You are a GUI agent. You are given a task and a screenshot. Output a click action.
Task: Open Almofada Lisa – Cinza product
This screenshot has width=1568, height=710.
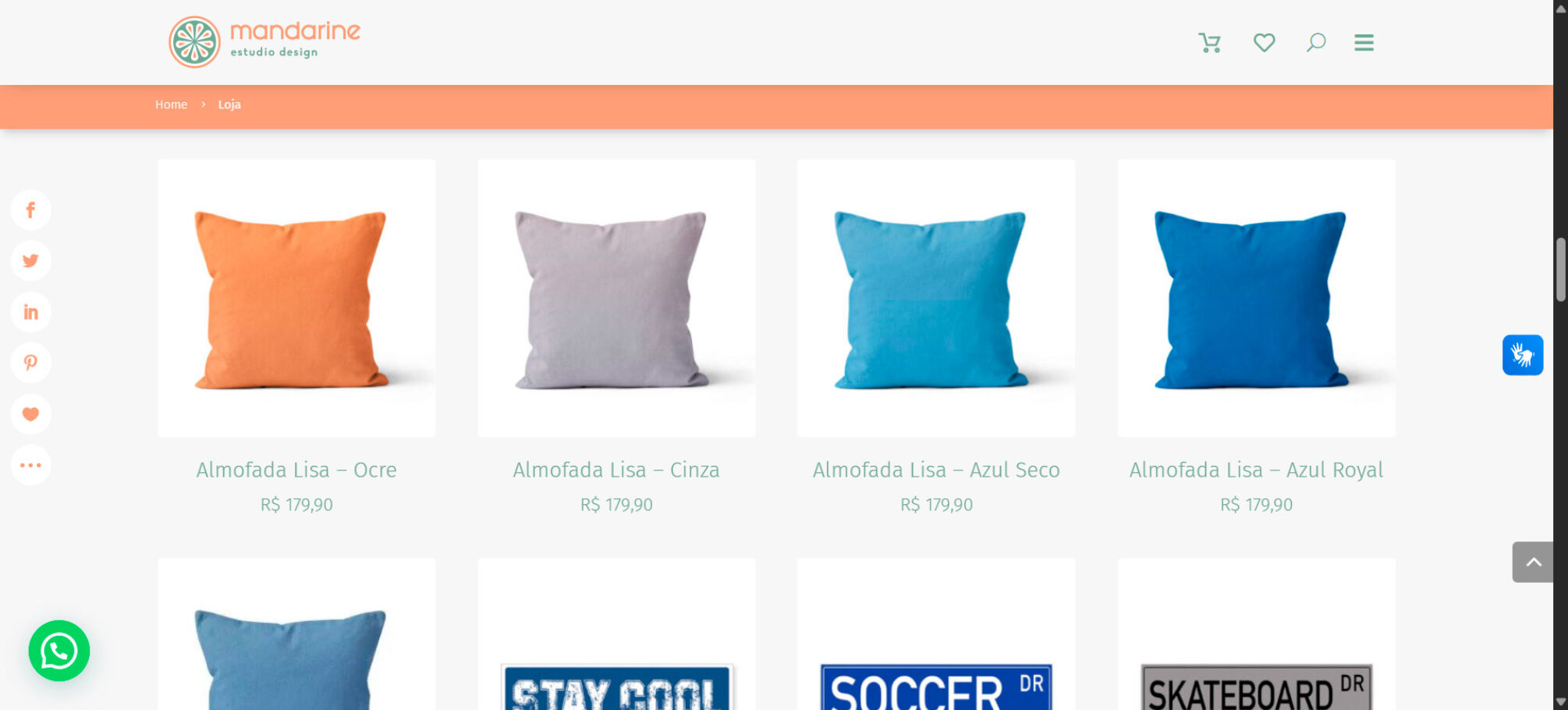point(616,470)
